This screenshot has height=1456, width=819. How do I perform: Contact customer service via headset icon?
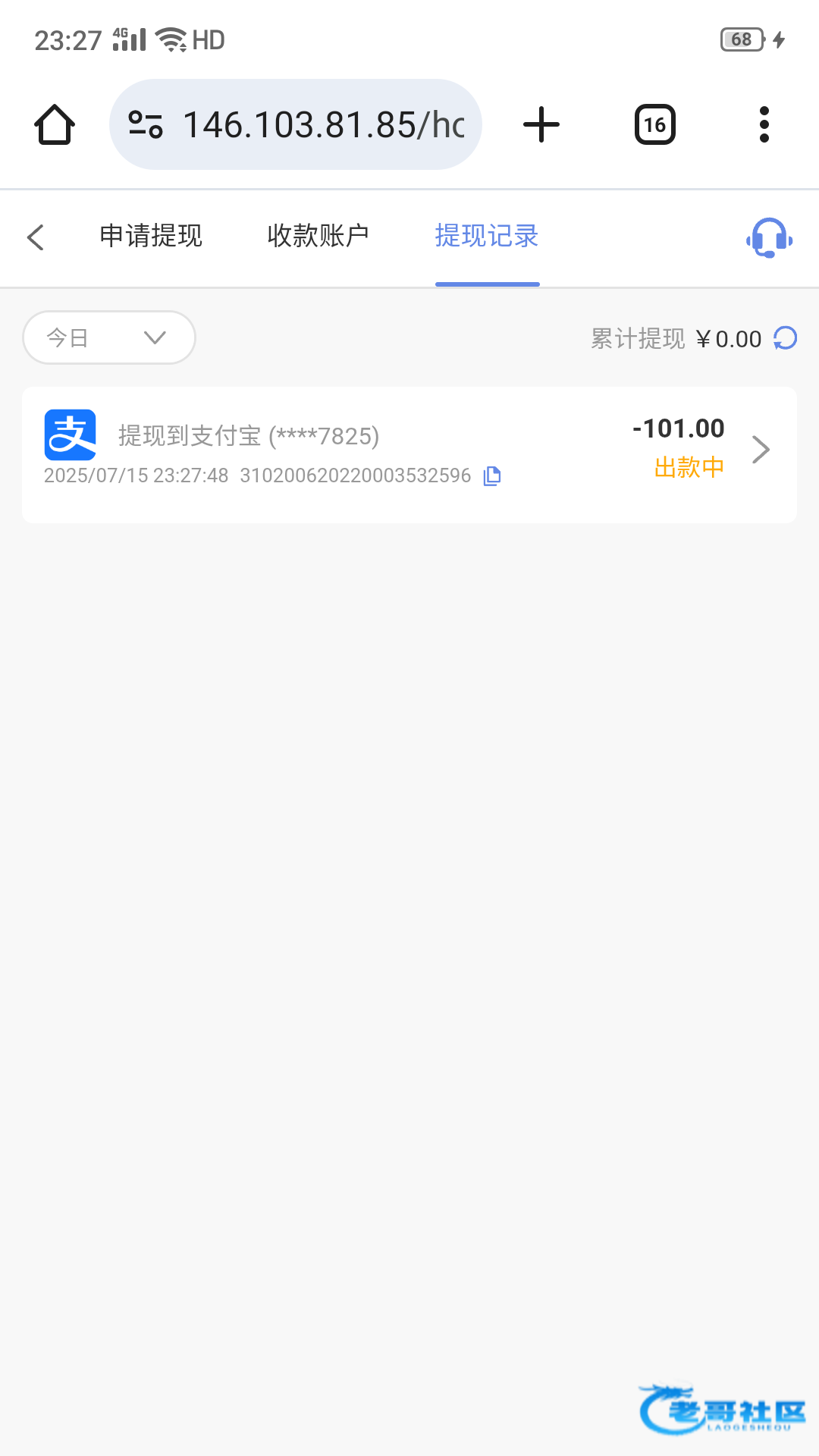pyautogui.click(x=769, y=238)
